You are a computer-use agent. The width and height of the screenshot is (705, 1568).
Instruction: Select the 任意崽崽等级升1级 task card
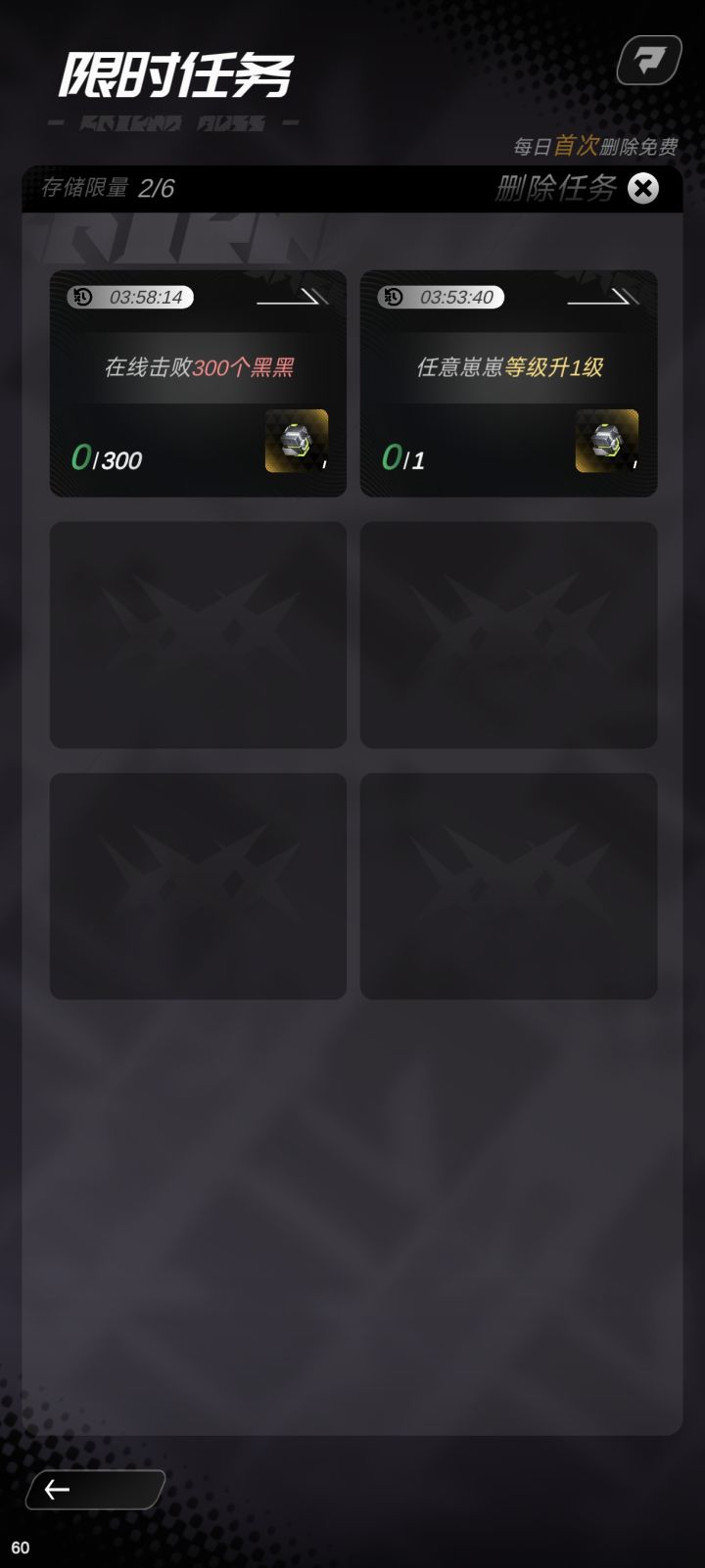[x=508, y=382]
